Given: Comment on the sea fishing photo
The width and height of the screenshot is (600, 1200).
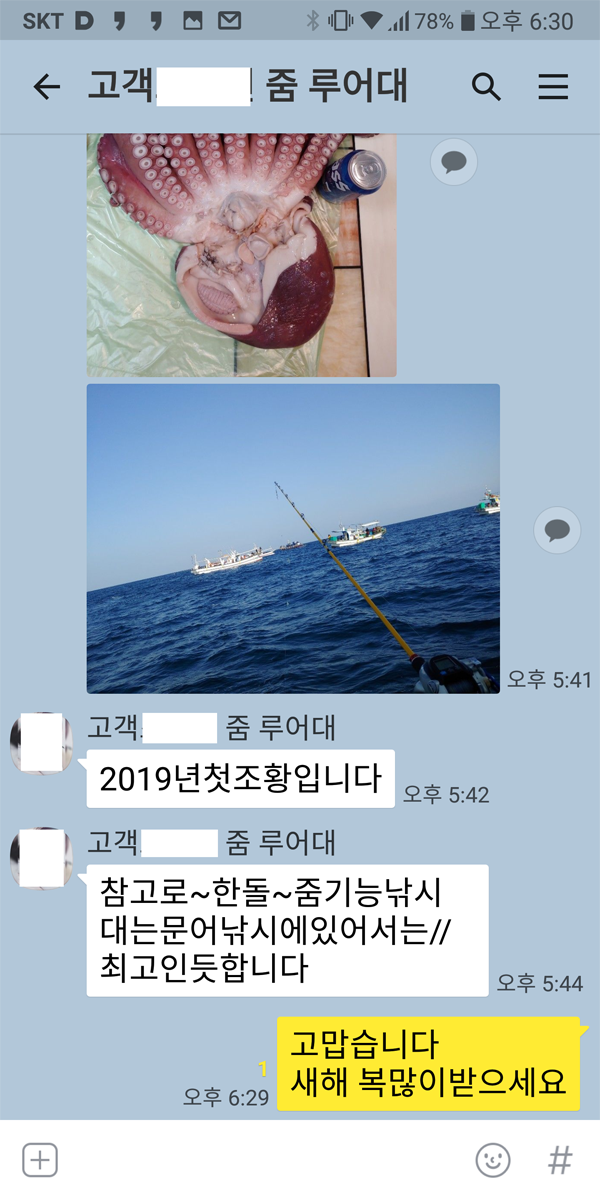Looking at the screenshot, I should (557, 528).
